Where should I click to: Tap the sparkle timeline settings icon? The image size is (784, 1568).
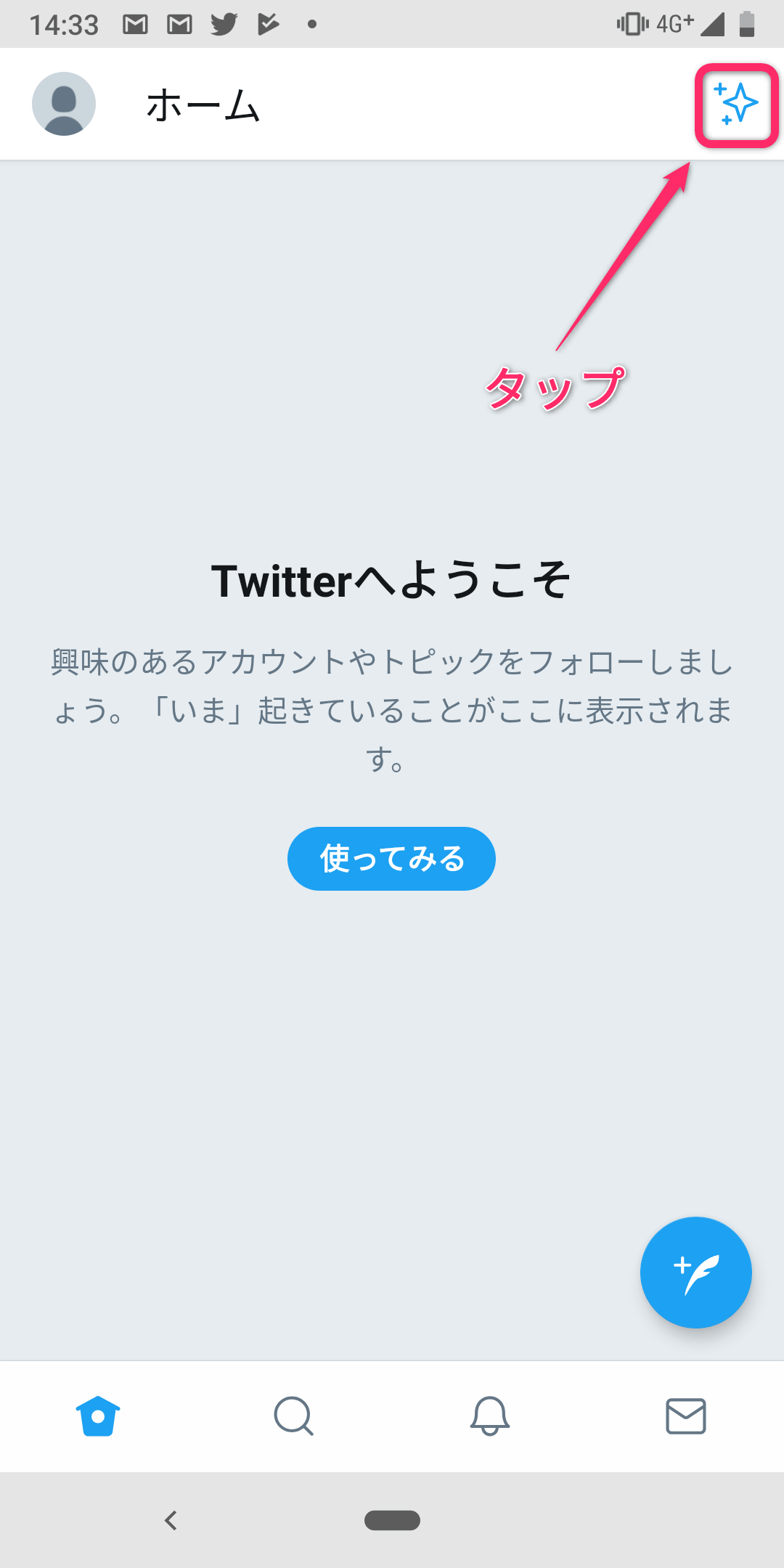click(x=736, y=104)
